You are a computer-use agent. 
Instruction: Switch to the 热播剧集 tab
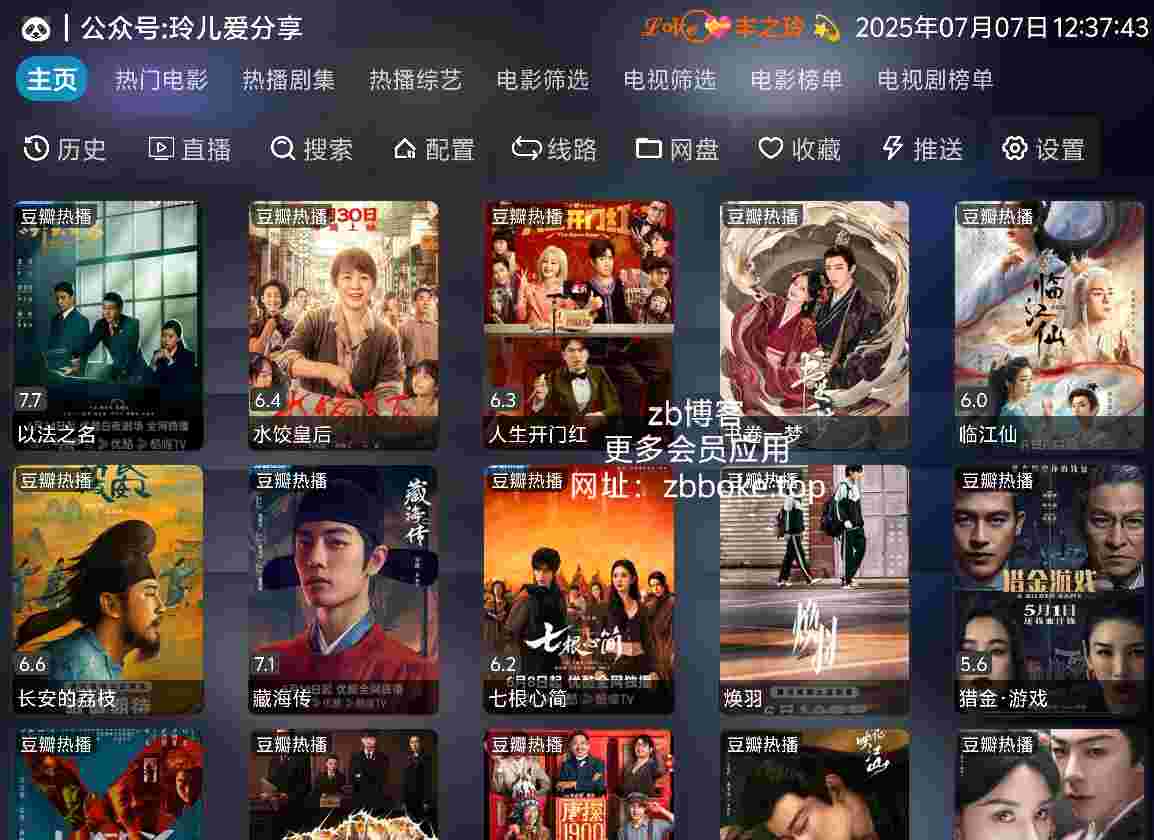(288, 80)
